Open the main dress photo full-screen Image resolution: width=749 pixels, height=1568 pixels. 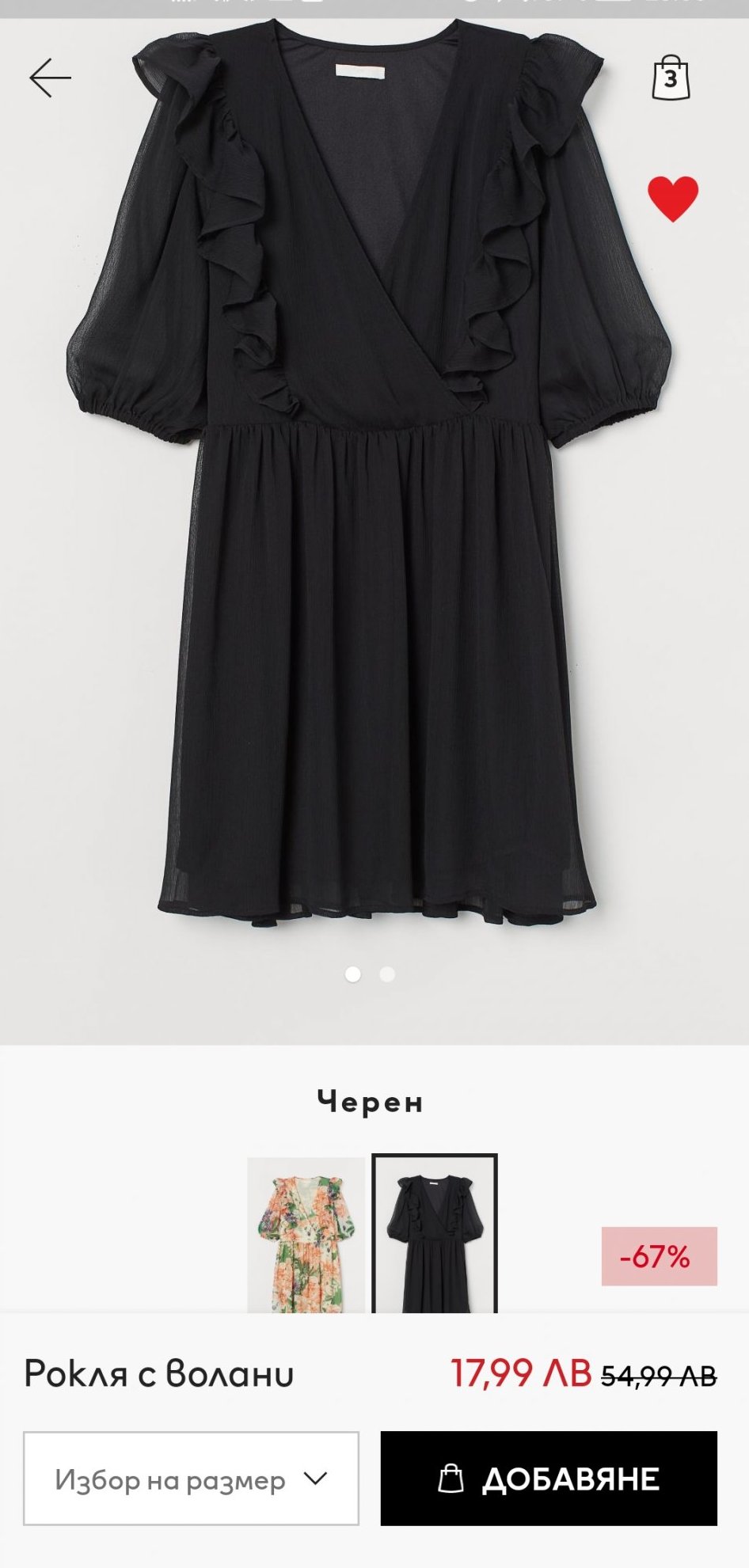(374, 514)
